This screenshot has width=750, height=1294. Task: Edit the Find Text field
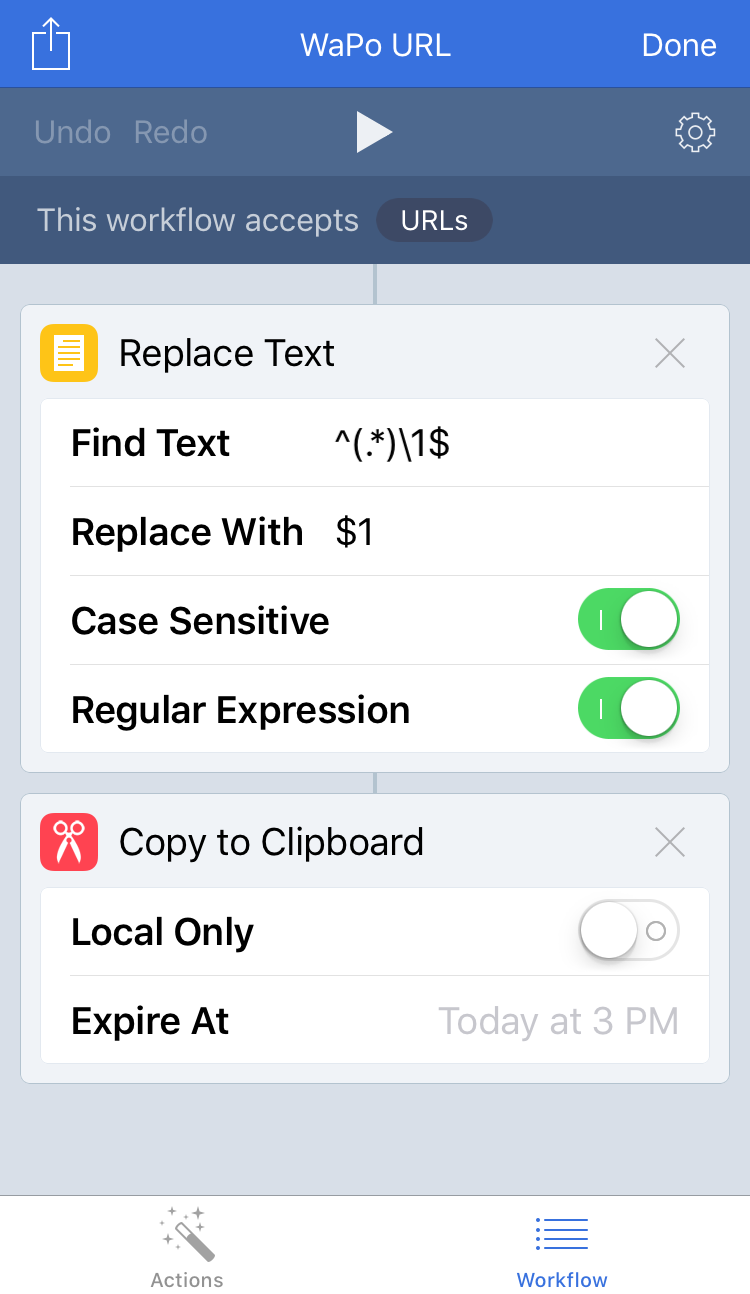click(x=500, y=443)
